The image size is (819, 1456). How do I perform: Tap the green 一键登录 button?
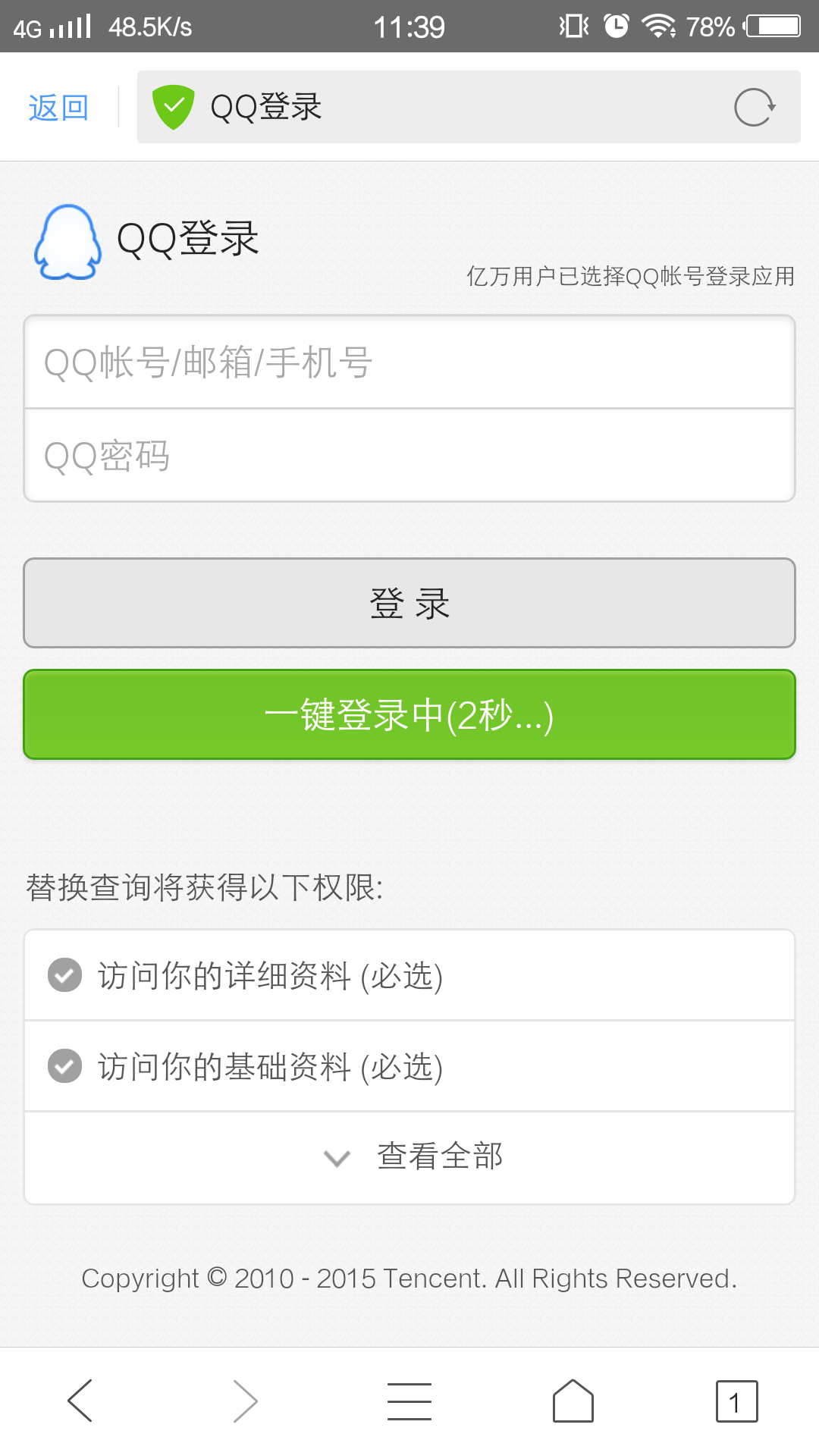tap(409, 714)
